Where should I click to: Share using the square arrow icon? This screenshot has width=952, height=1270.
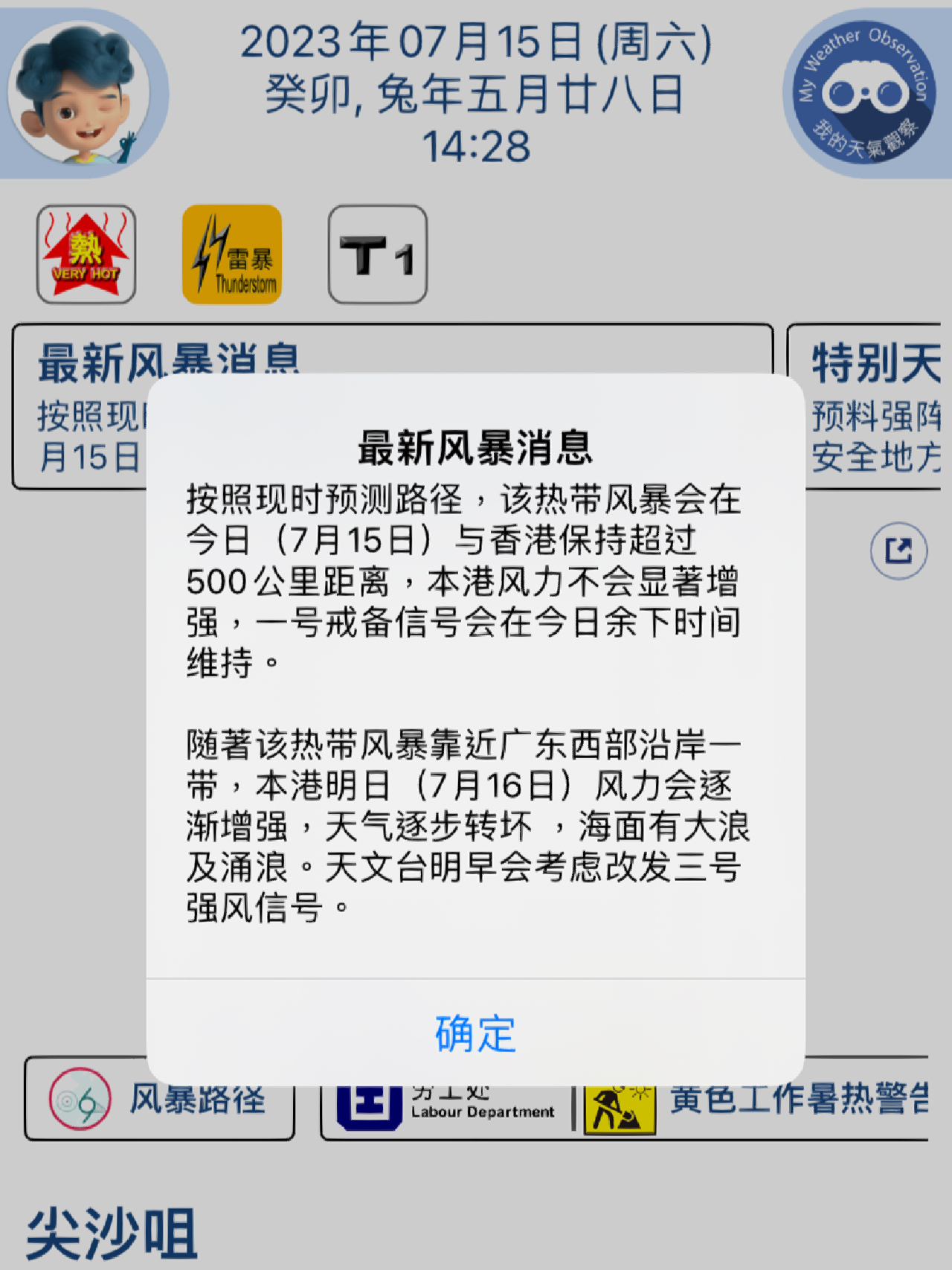pos(898,551)
